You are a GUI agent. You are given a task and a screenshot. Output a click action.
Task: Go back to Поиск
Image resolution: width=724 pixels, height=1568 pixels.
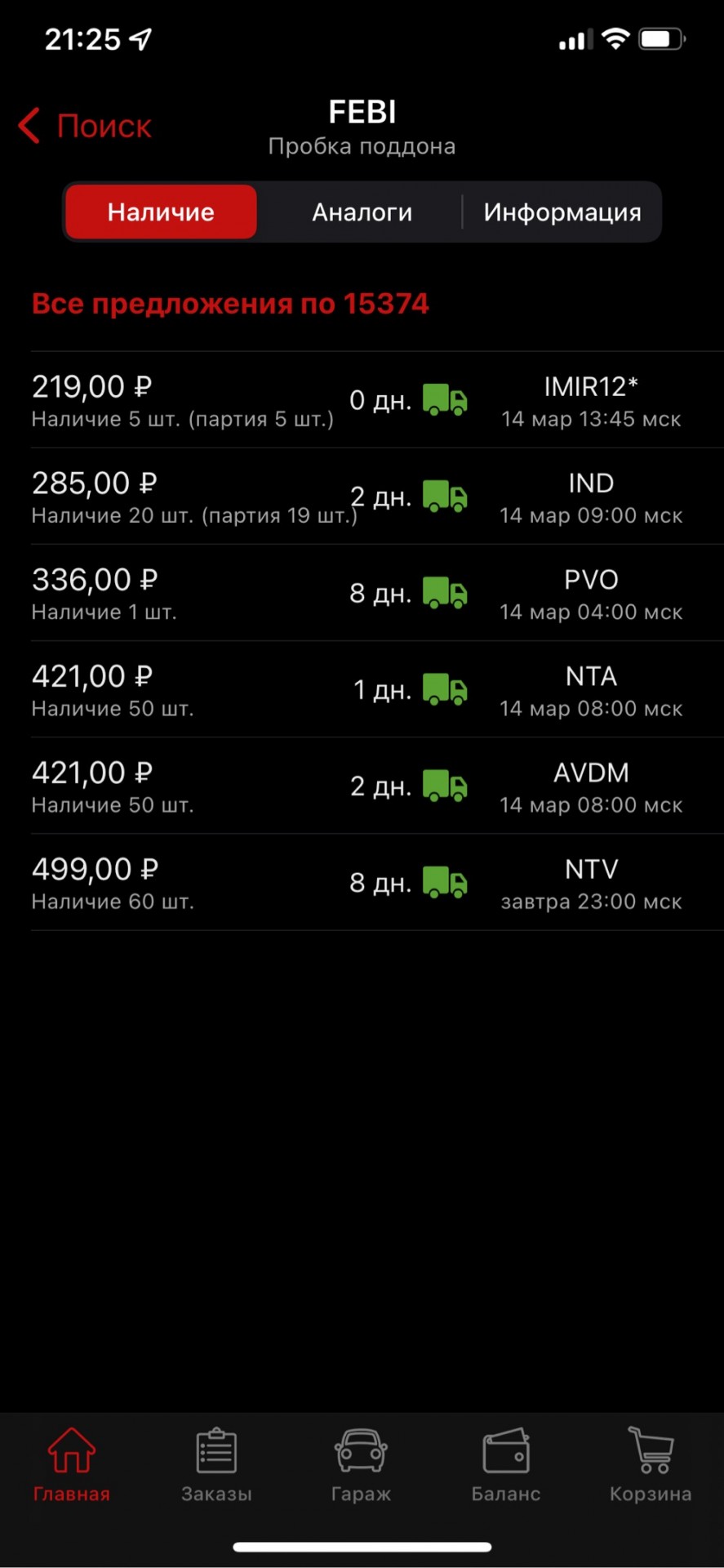[85, 127]
